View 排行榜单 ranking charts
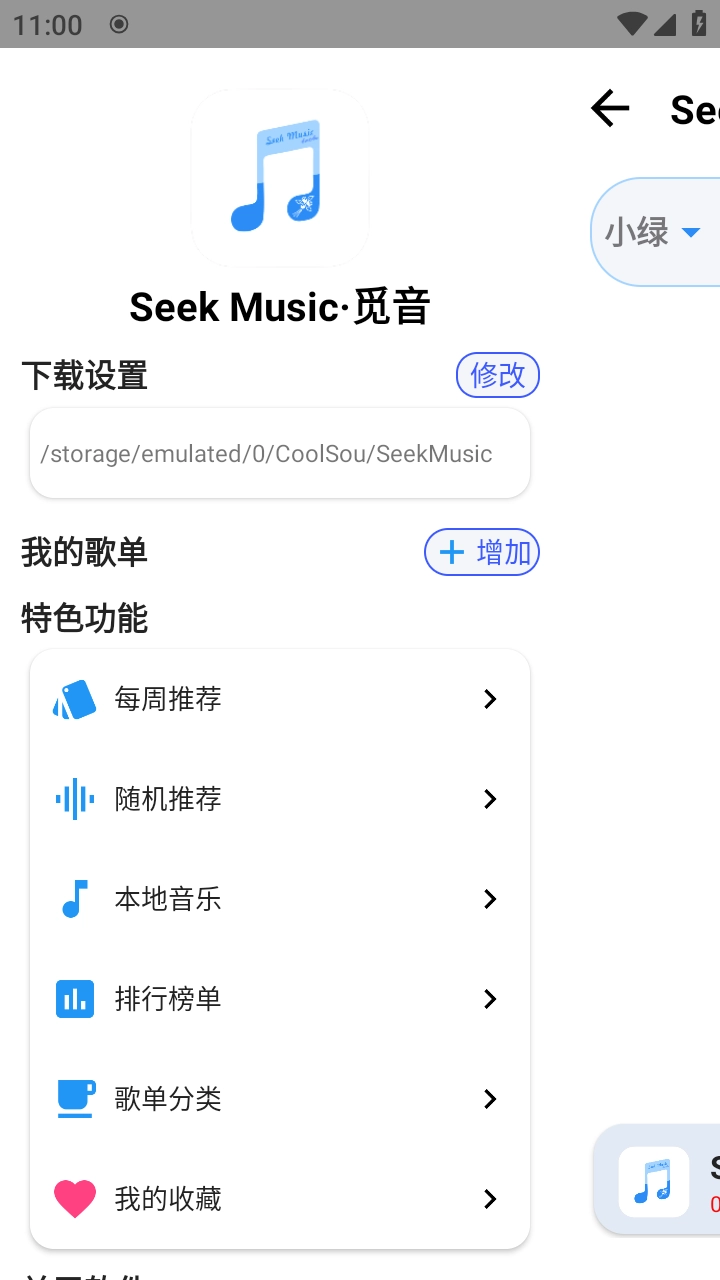Image resolution: width=720 pixels, height=1280 pixels. point(280,999)
